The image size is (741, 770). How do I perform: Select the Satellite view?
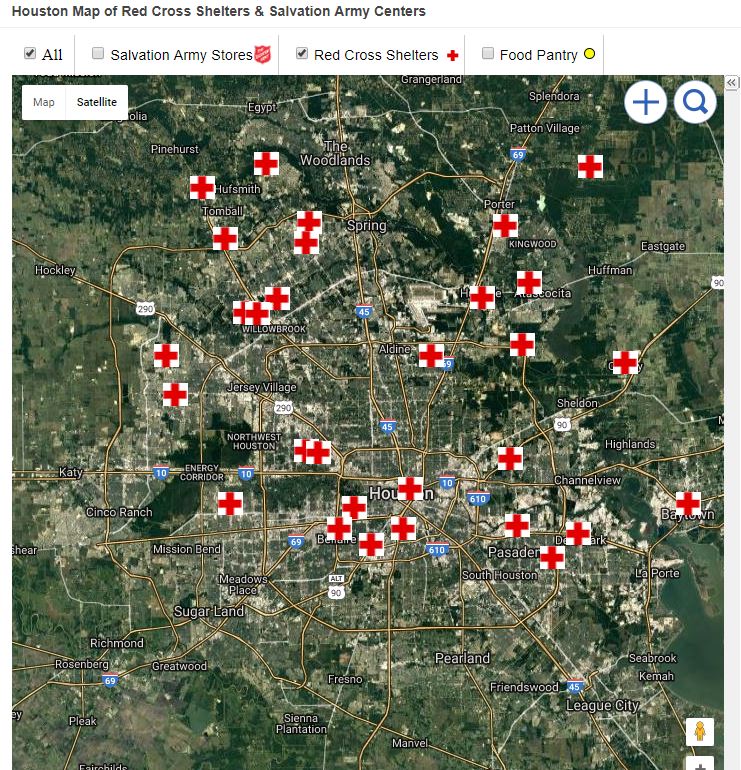point(96,102)
